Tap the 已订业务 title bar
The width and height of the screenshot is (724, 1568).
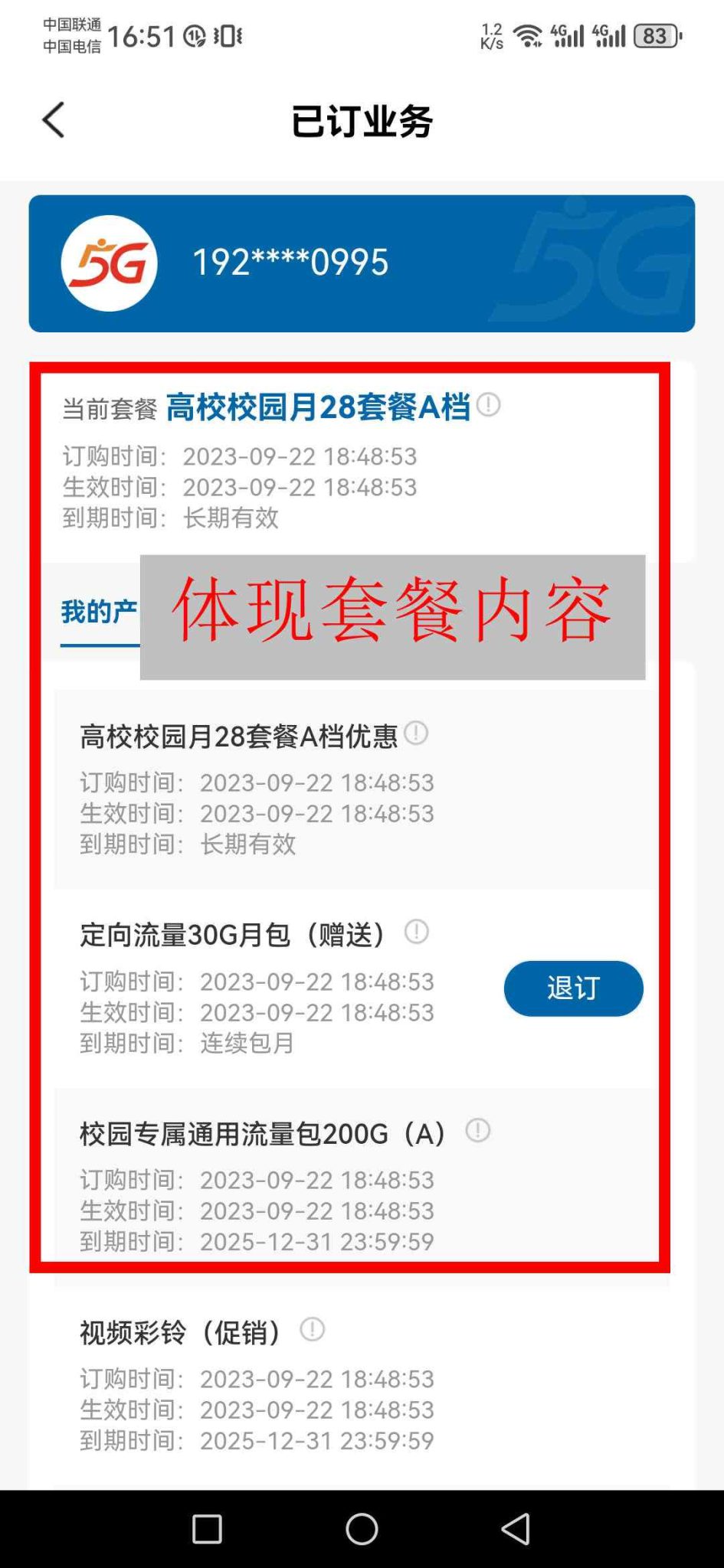tap(362, 120)
